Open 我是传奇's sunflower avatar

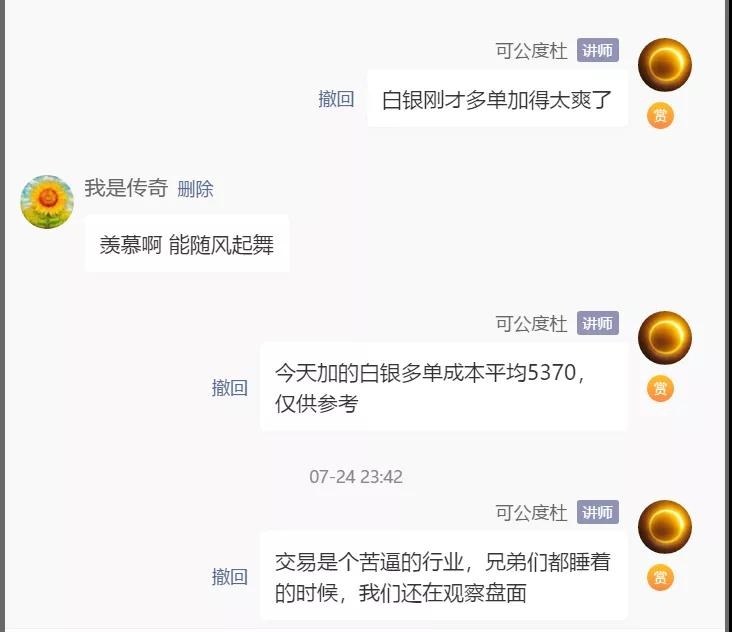[x=47, y=202]
